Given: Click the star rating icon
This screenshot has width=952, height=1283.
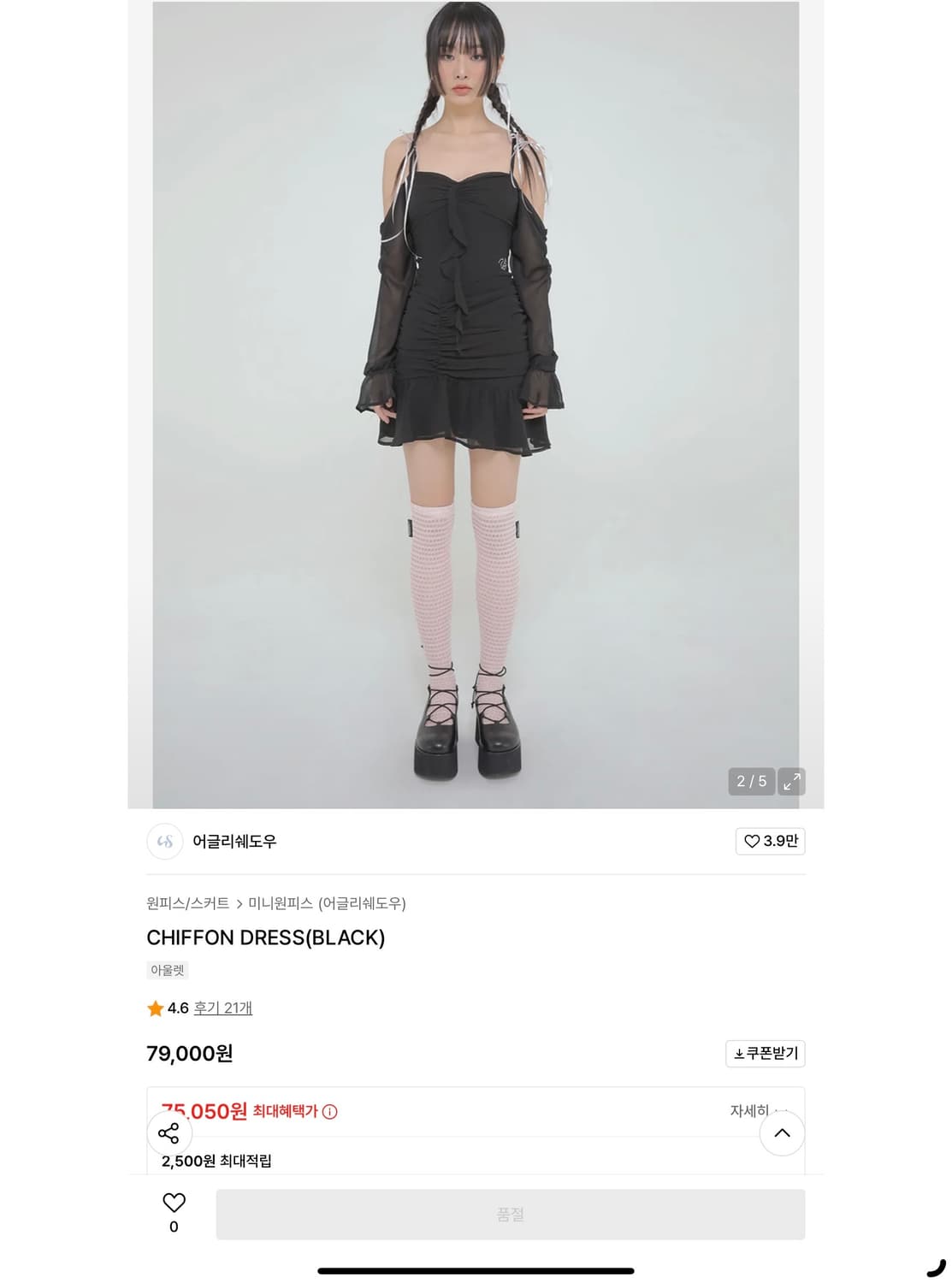Looking at the screenshot, I should point(154,1009).
